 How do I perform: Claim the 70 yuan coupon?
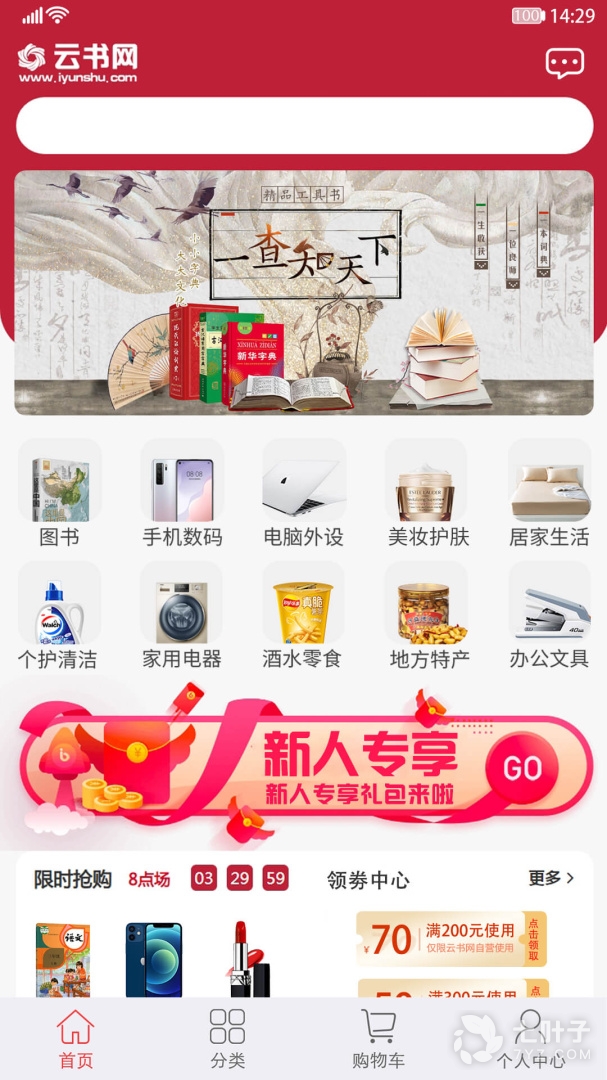click(534, 940)
